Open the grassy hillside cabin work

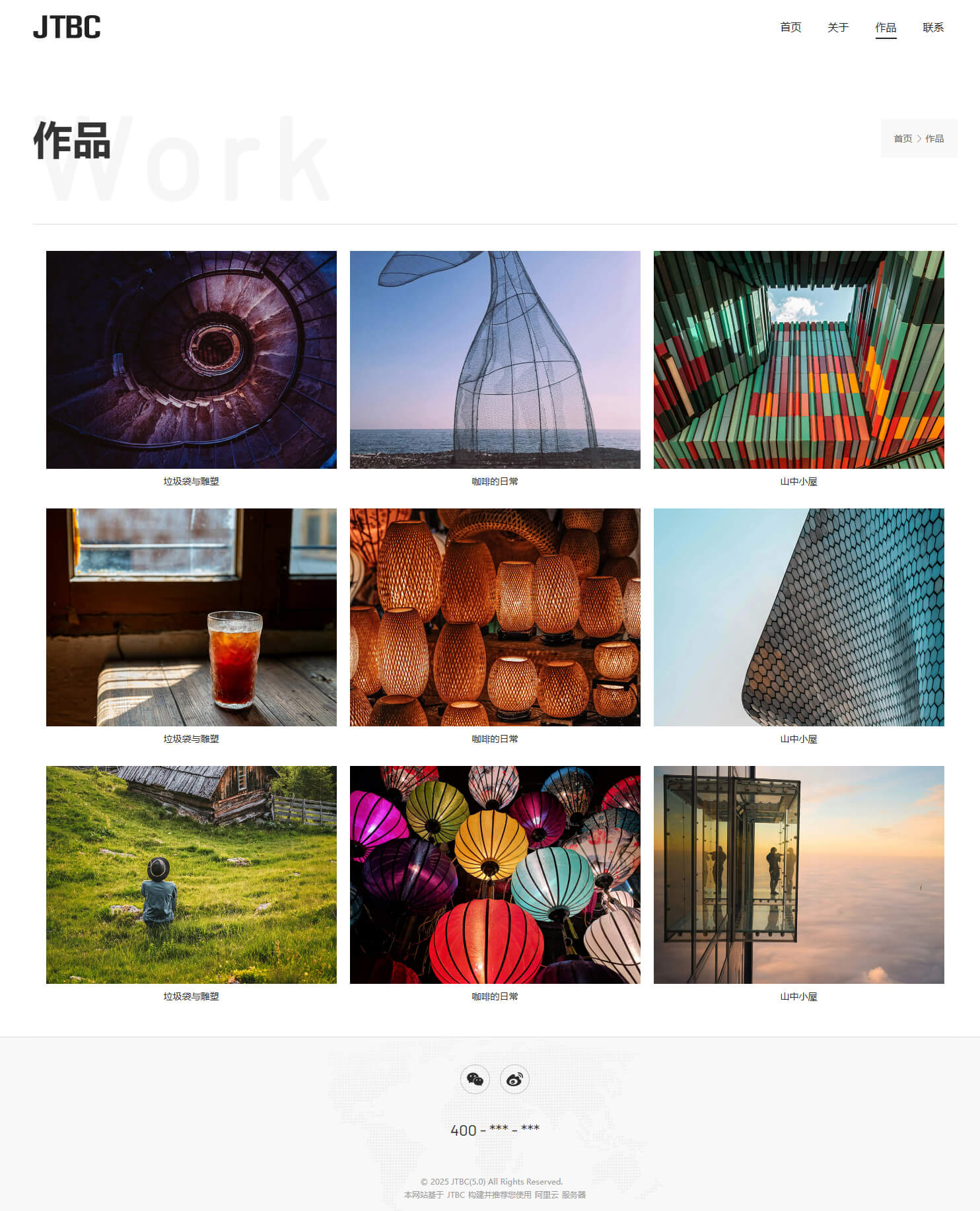[x=191, y=874]
